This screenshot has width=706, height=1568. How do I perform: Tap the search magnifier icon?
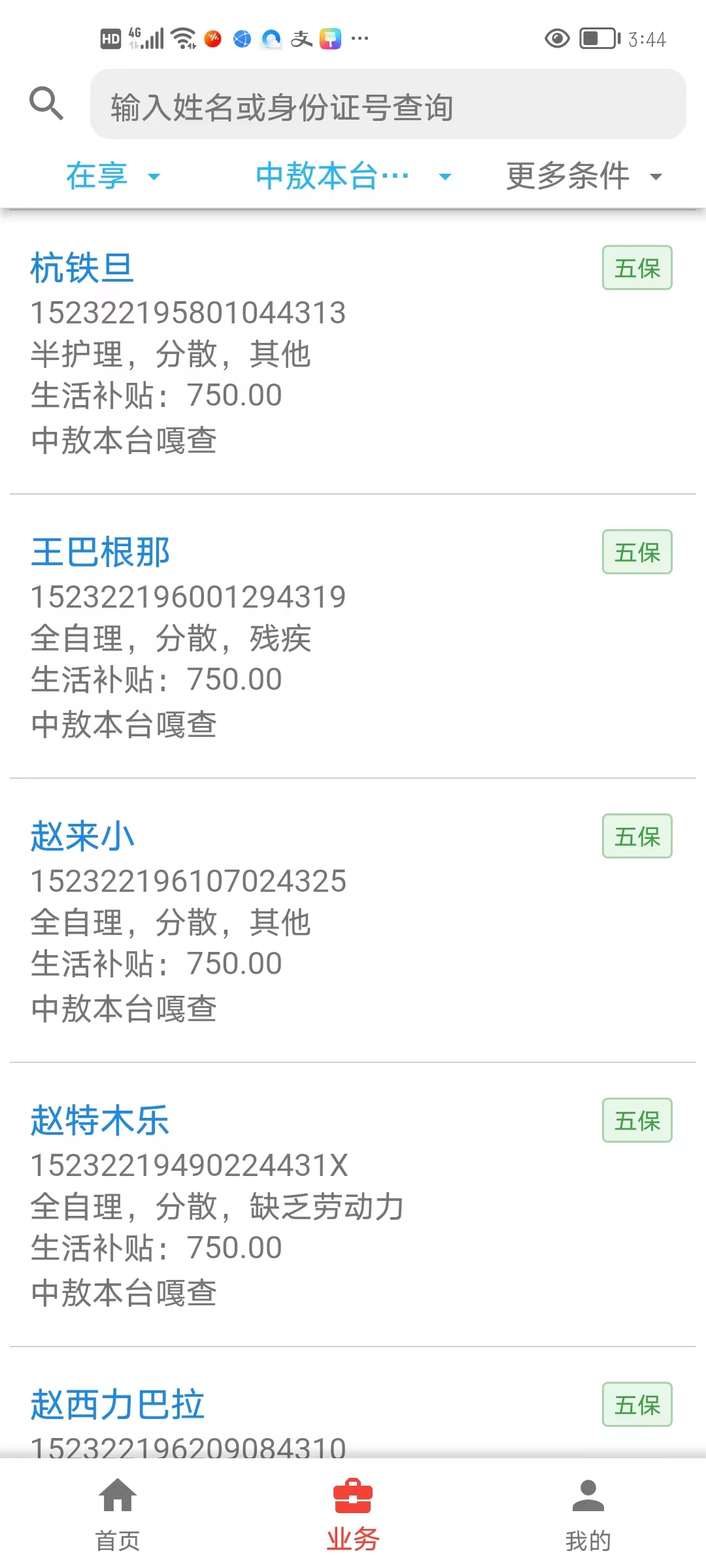(46, 103)
